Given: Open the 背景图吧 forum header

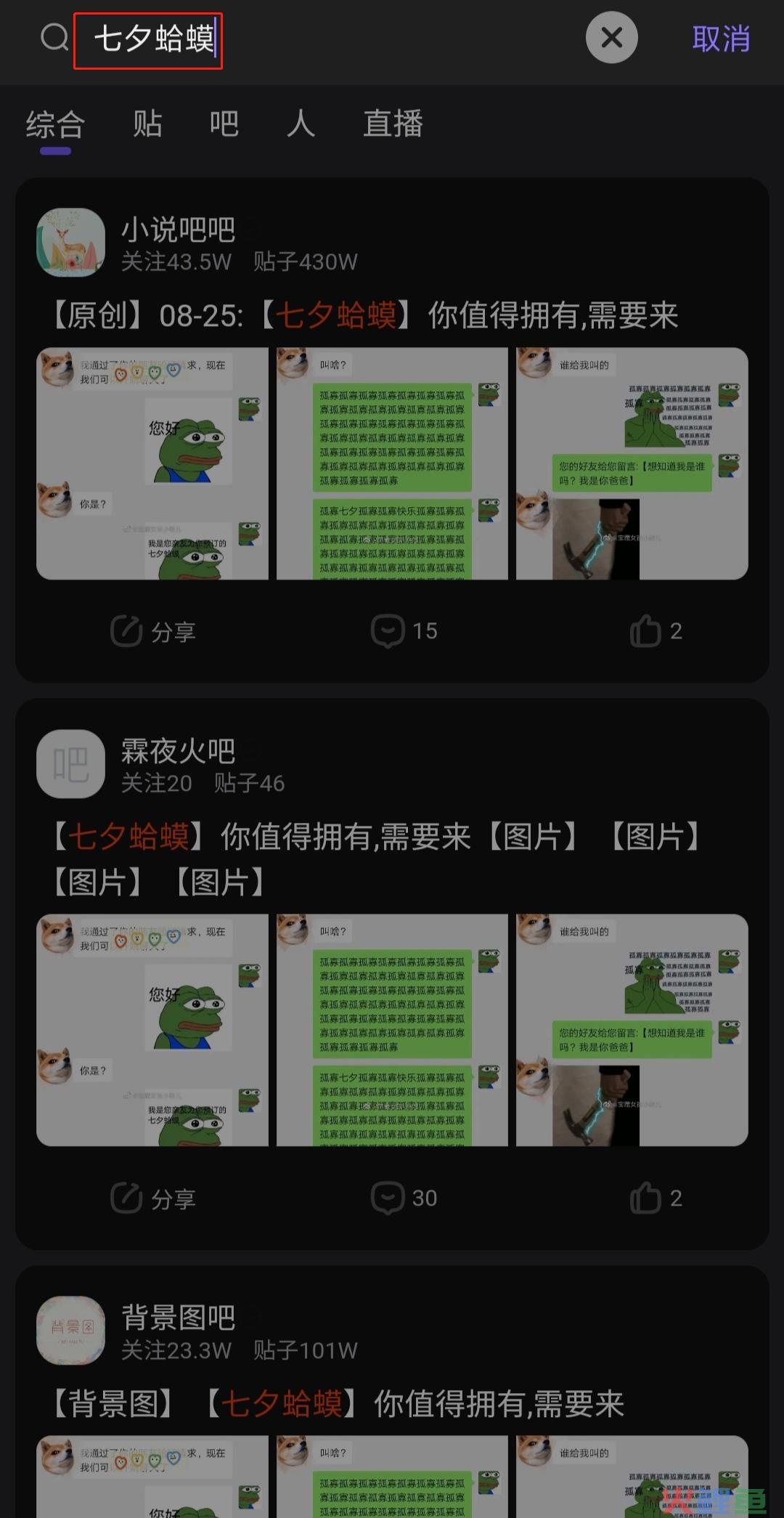Looking at the screenshot, I should pos(178,1331).
